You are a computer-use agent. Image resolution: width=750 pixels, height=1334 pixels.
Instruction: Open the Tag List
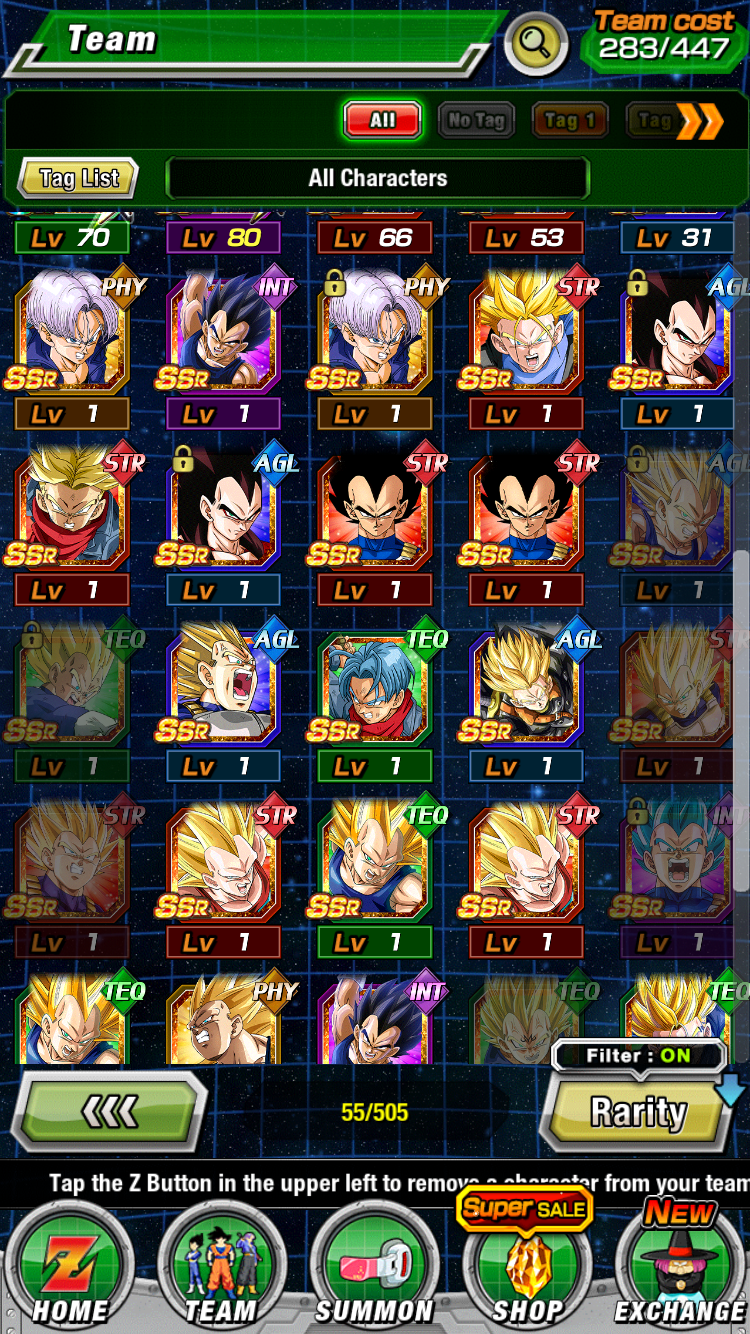(79, 179)
